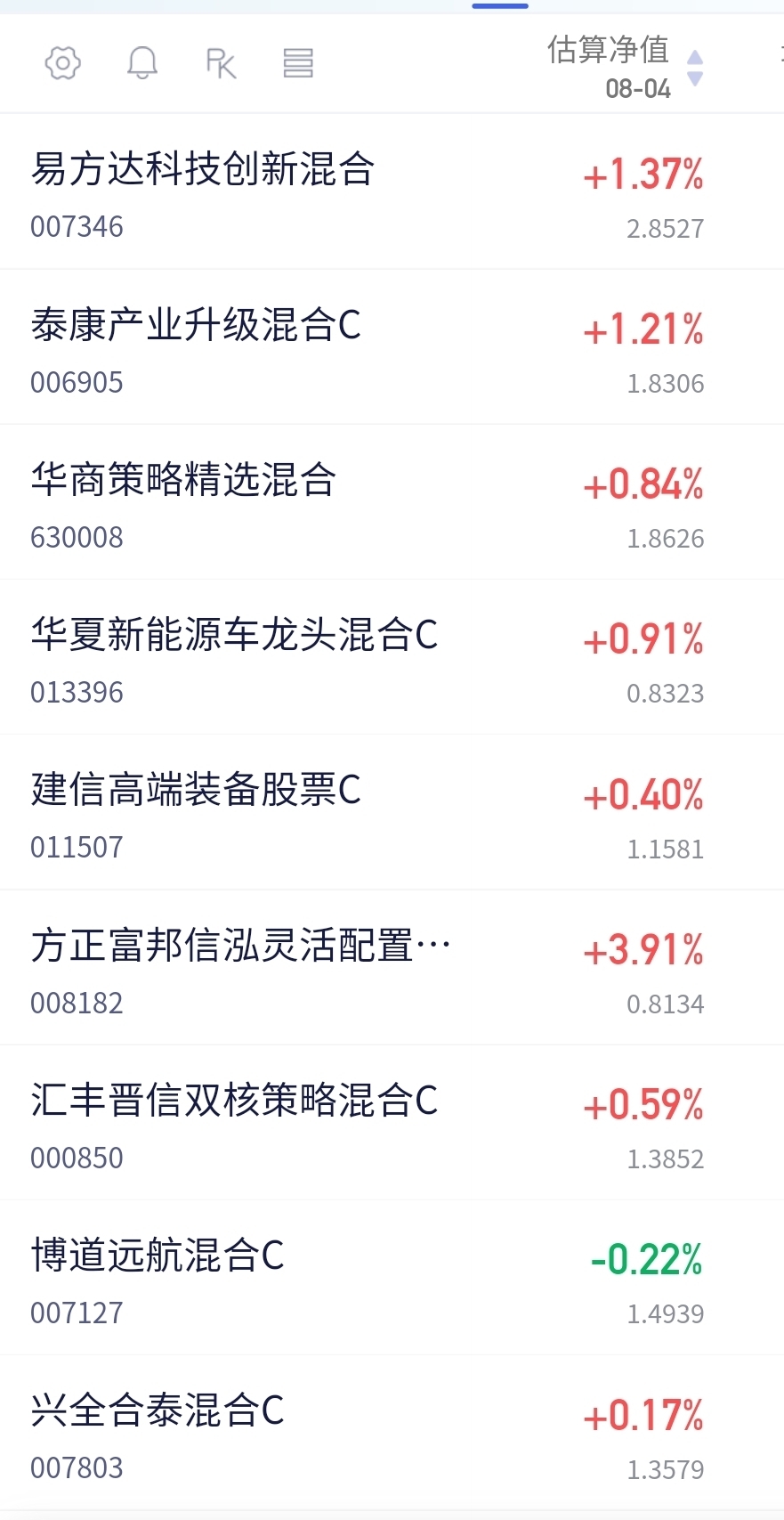Select the 兴全合泰混合C row
The width and height of the screenshot is (784, 1520).
coord(392,1433)
